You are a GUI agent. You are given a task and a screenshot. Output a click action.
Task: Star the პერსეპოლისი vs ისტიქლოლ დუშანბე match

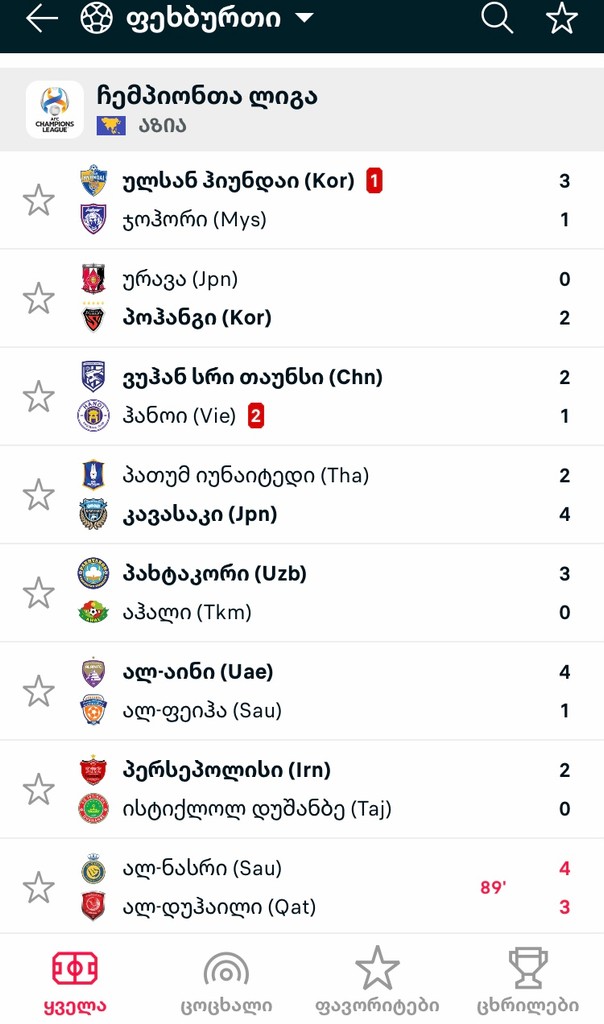tap(39, 789)
